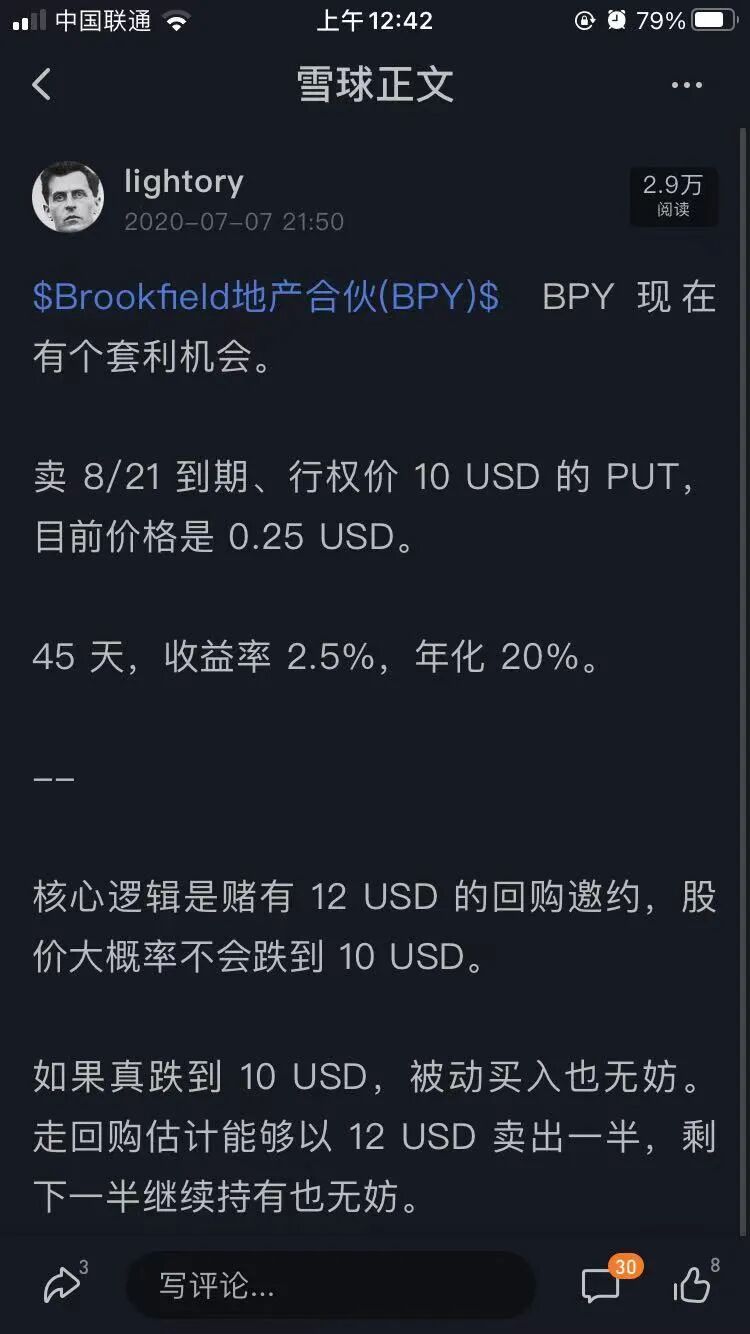Tap the lightory username
Screen dimensions: 750x1334
[x=184, y=181]
